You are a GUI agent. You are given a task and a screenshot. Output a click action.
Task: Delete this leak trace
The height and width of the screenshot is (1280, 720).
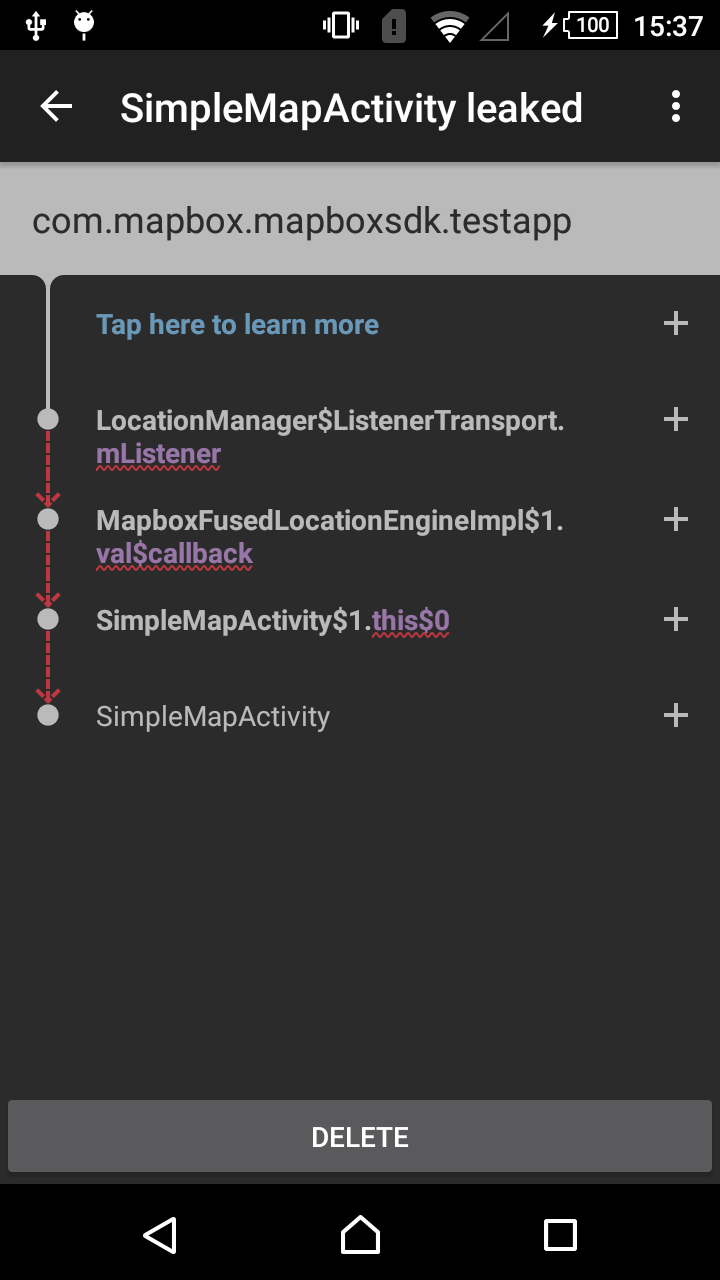(x=360, y=1137)
